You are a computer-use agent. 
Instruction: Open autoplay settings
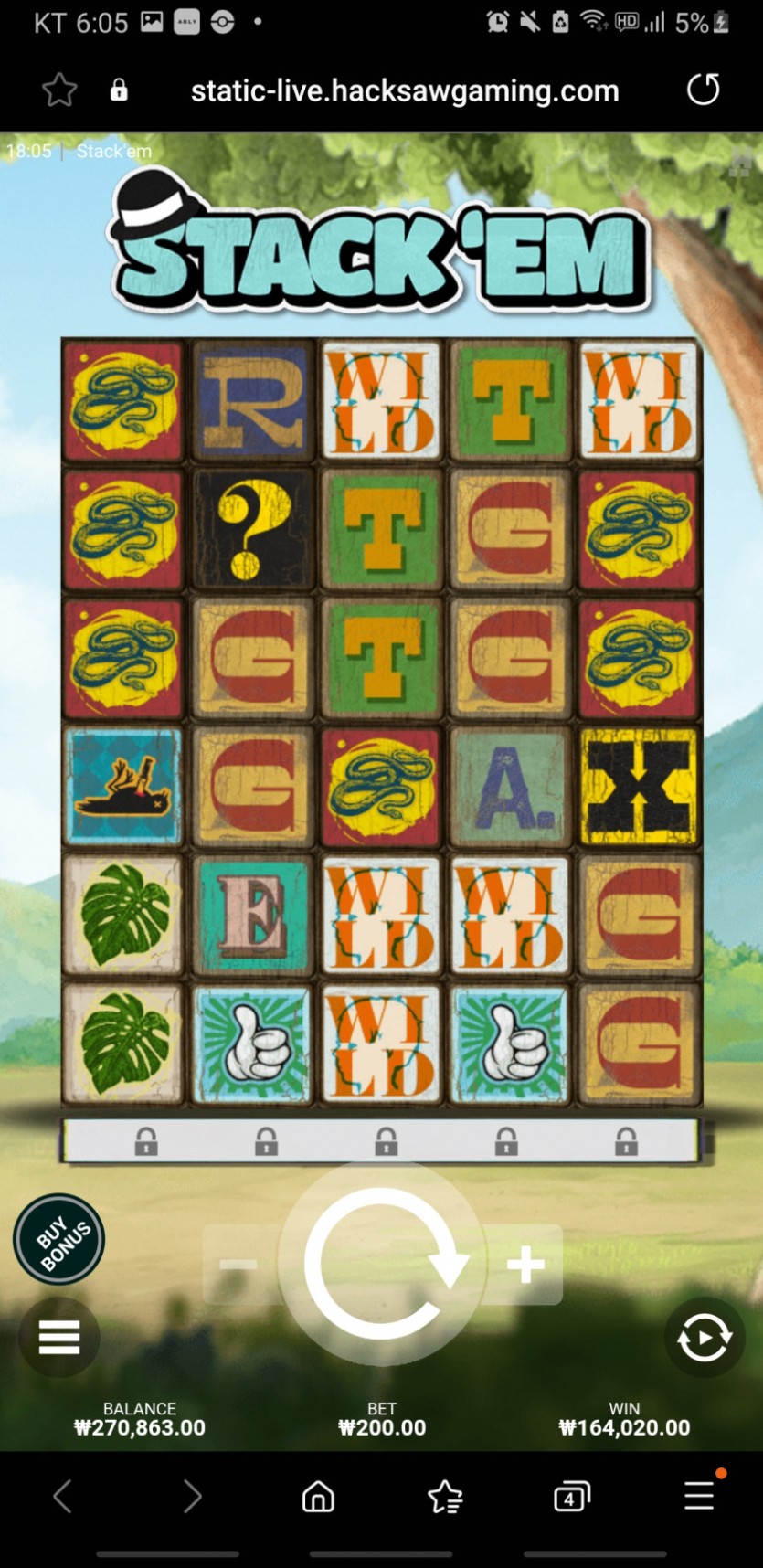pyautogui.click(x=704, y=1339)
